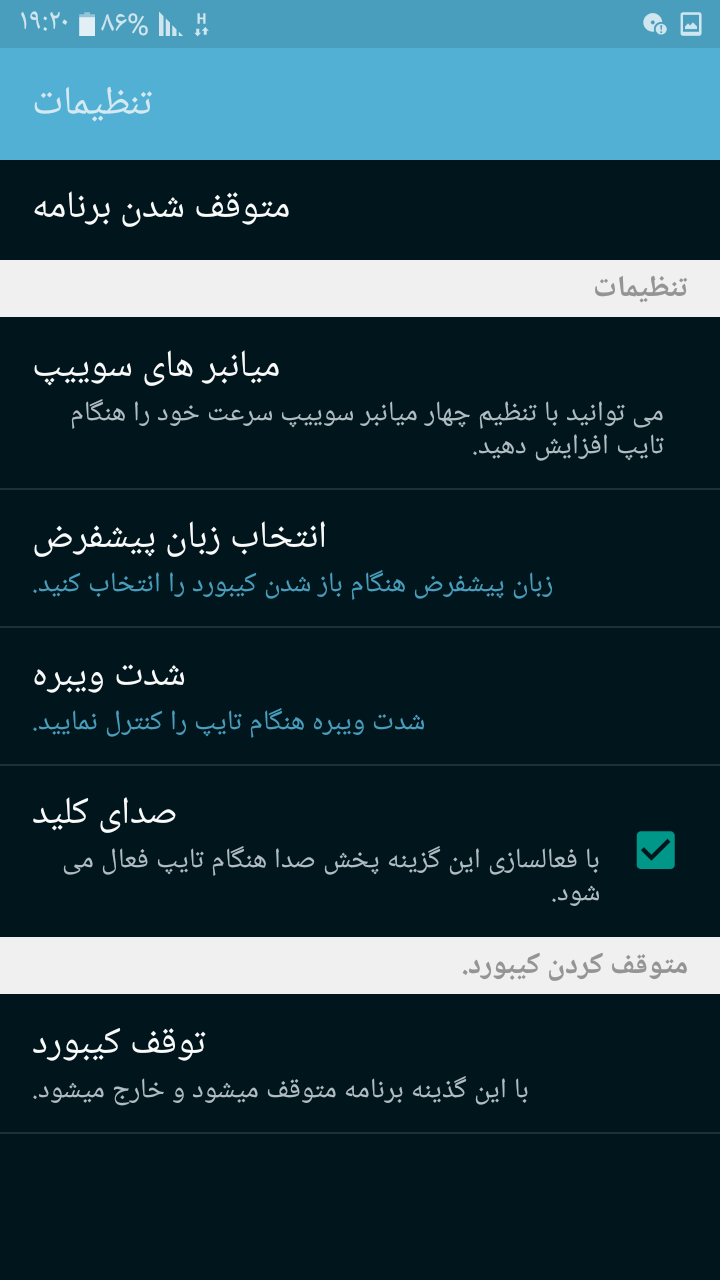
Task: Open the 'متوقف شدن برنامه' row
Action: coord(360,209)
